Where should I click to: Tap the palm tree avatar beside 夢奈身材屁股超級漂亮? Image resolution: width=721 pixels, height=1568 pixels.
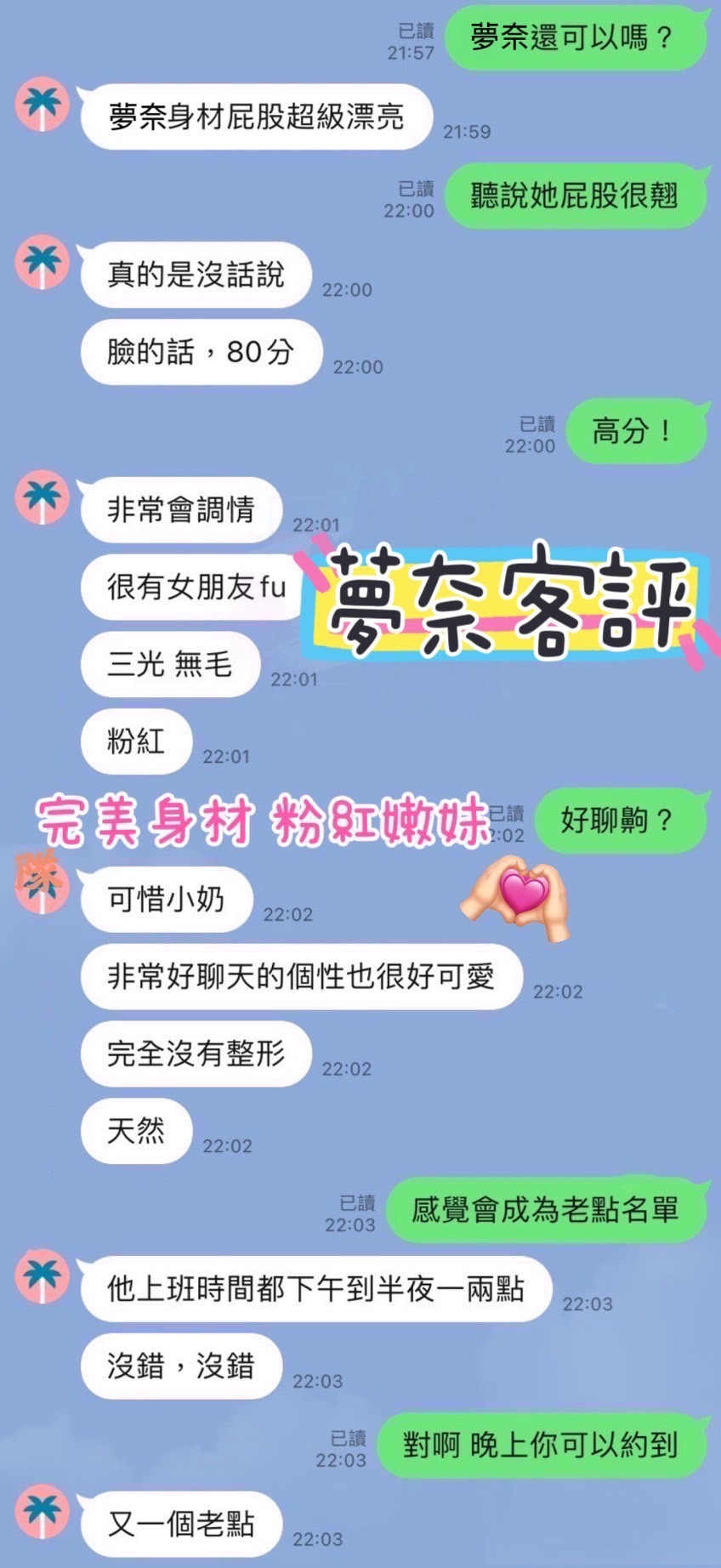click(x=43, y=105)
